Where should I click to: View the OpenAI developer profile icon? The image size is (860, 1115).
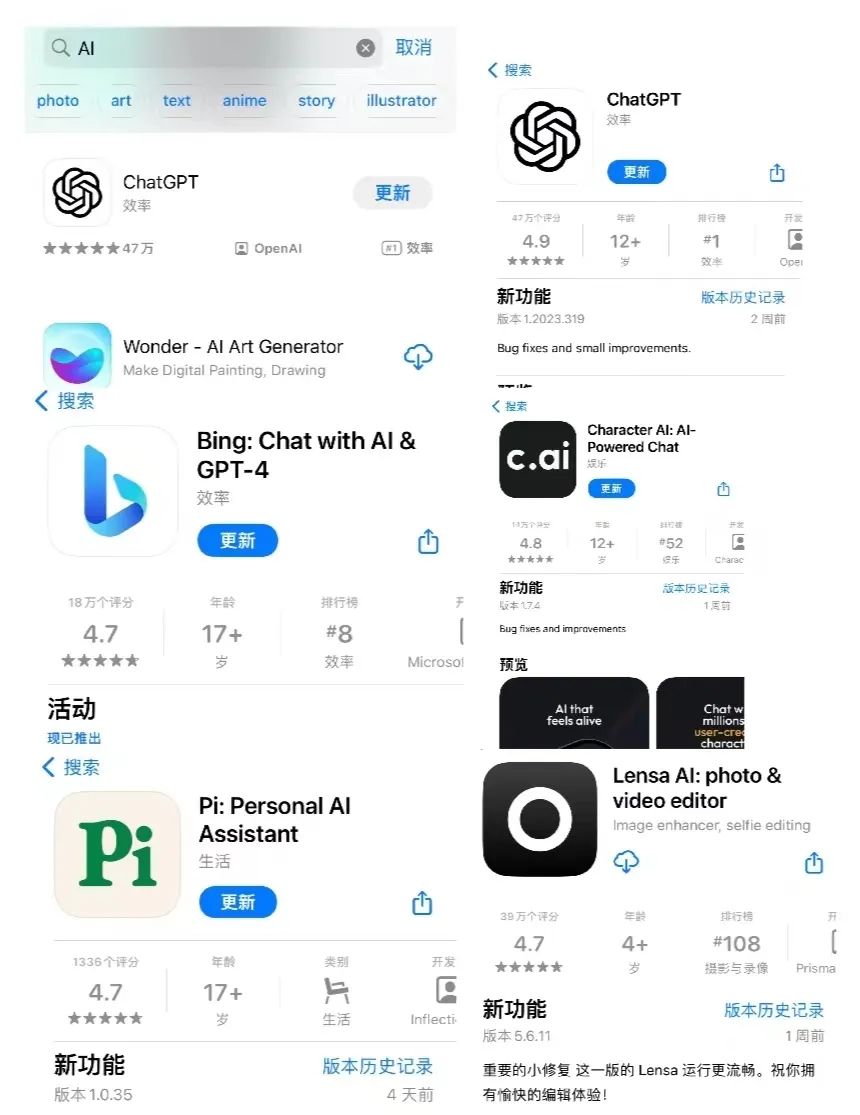click(240, 248)
